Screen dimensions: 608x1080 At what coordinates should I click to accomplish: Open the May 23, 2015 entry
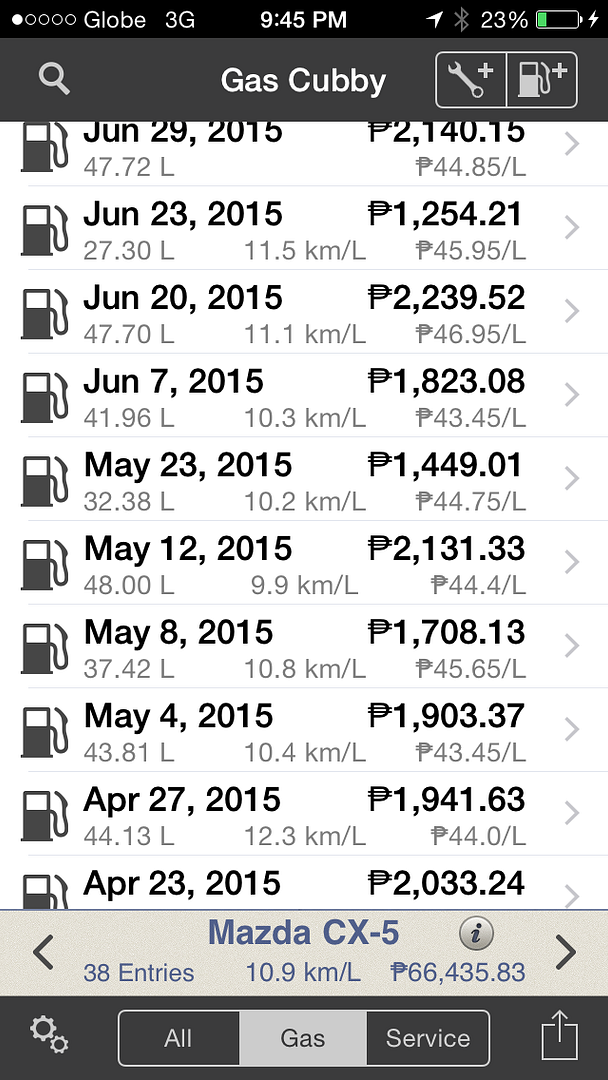(x=304, y=479)
